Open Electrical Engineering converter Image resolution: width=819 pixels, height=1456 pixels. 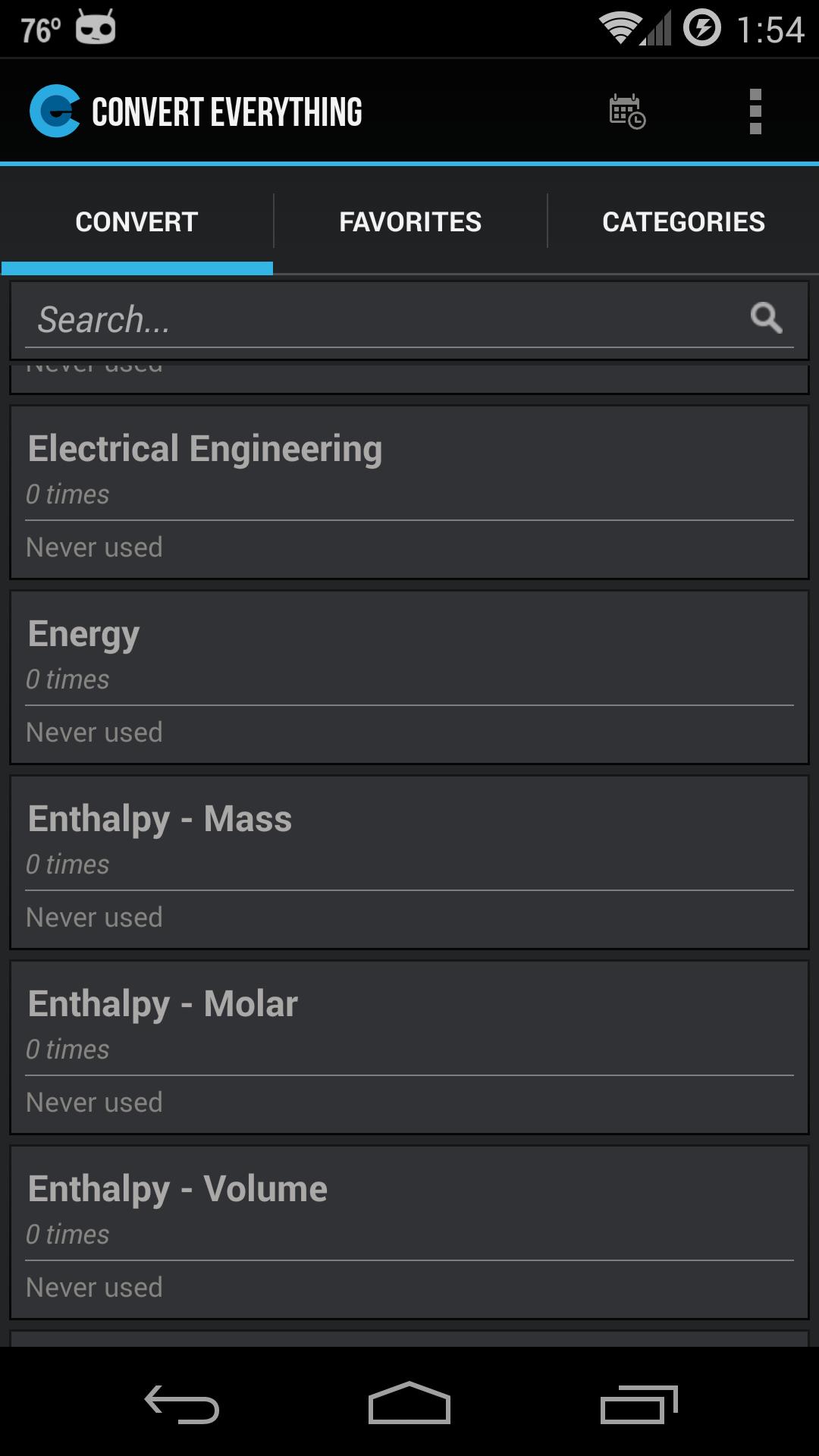click(x=409, y=492)
